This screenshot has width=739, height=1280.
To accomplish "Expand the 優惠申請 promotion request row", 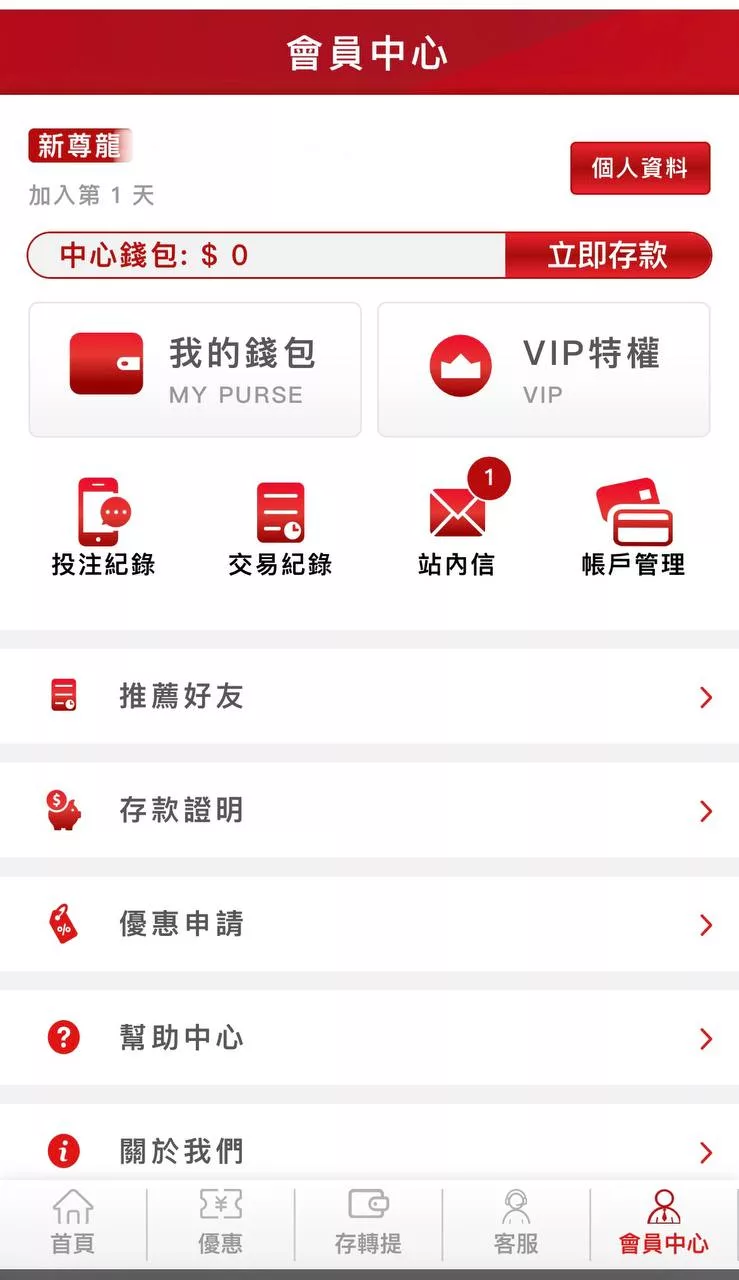I will [369, 924].
